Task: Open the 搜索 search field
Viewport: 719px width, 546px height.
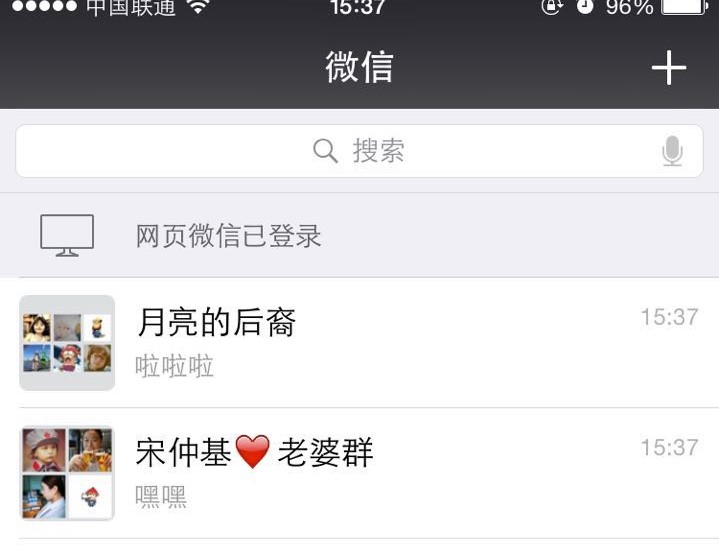Action: coord(358,151)
